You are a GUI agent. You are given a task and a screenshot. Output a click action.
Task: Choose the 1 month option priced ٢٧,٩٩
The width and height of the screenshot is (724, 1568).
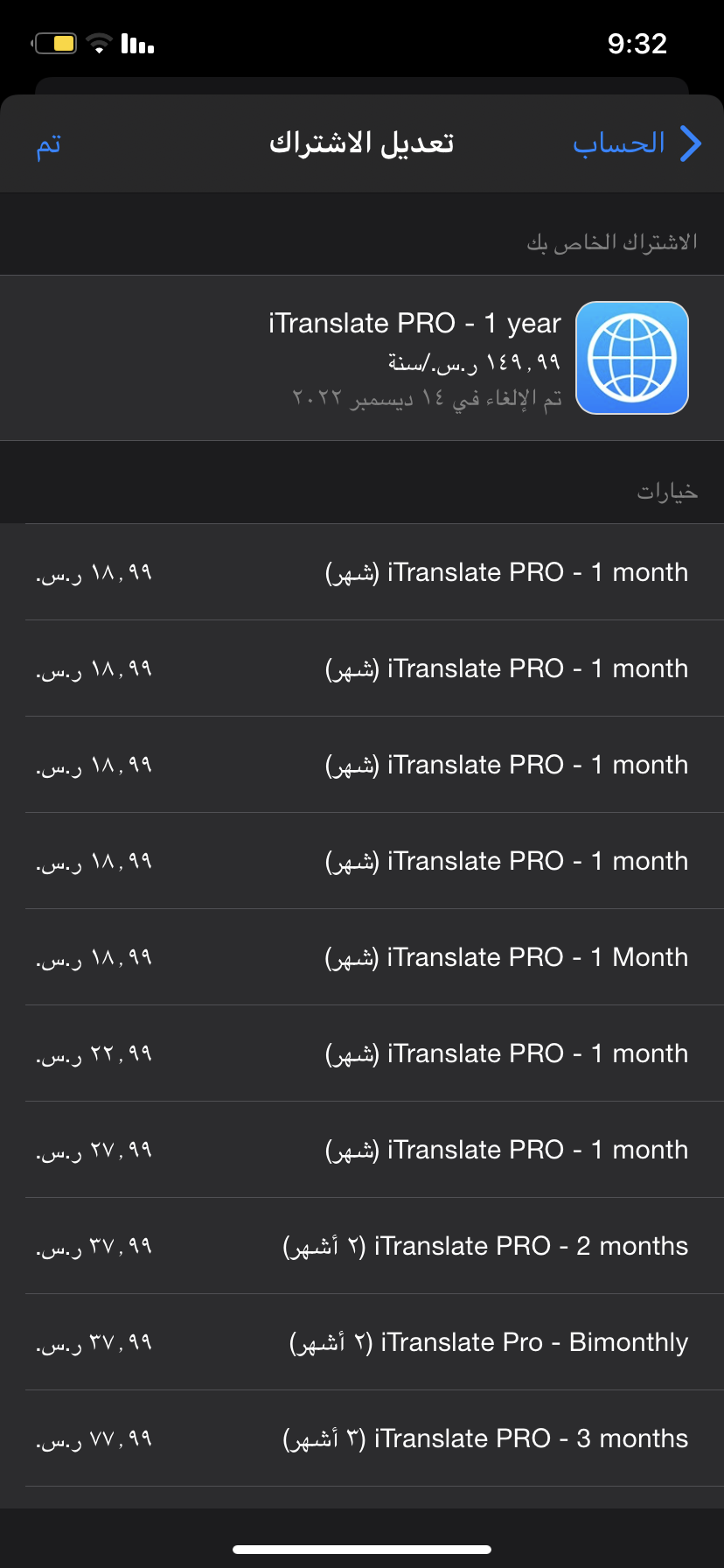362,1150
